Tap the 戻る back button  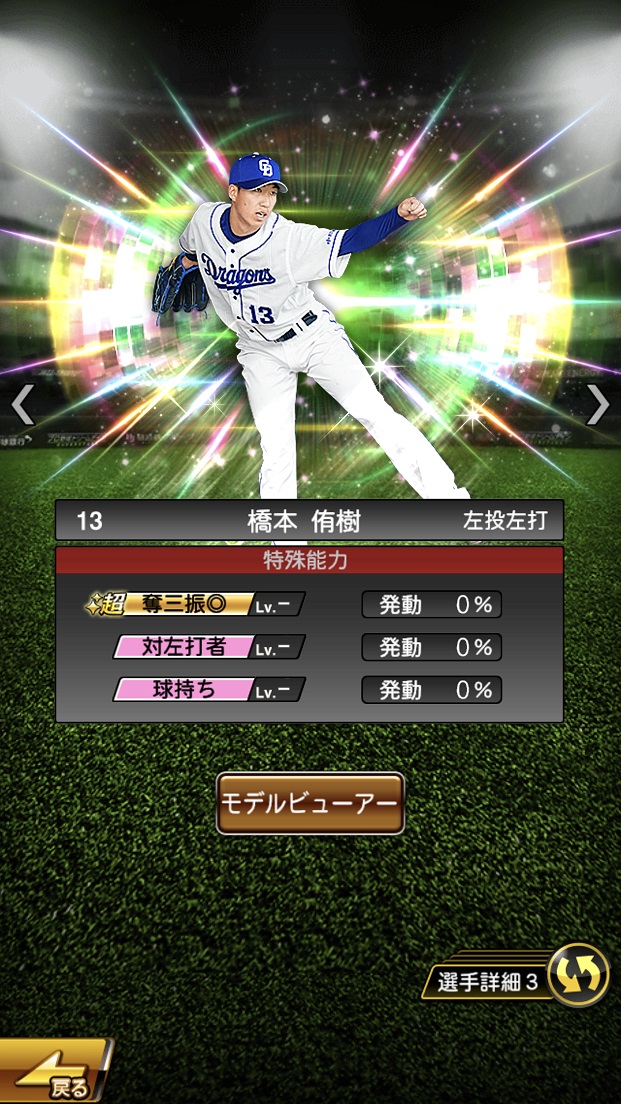pos(55,1075)
